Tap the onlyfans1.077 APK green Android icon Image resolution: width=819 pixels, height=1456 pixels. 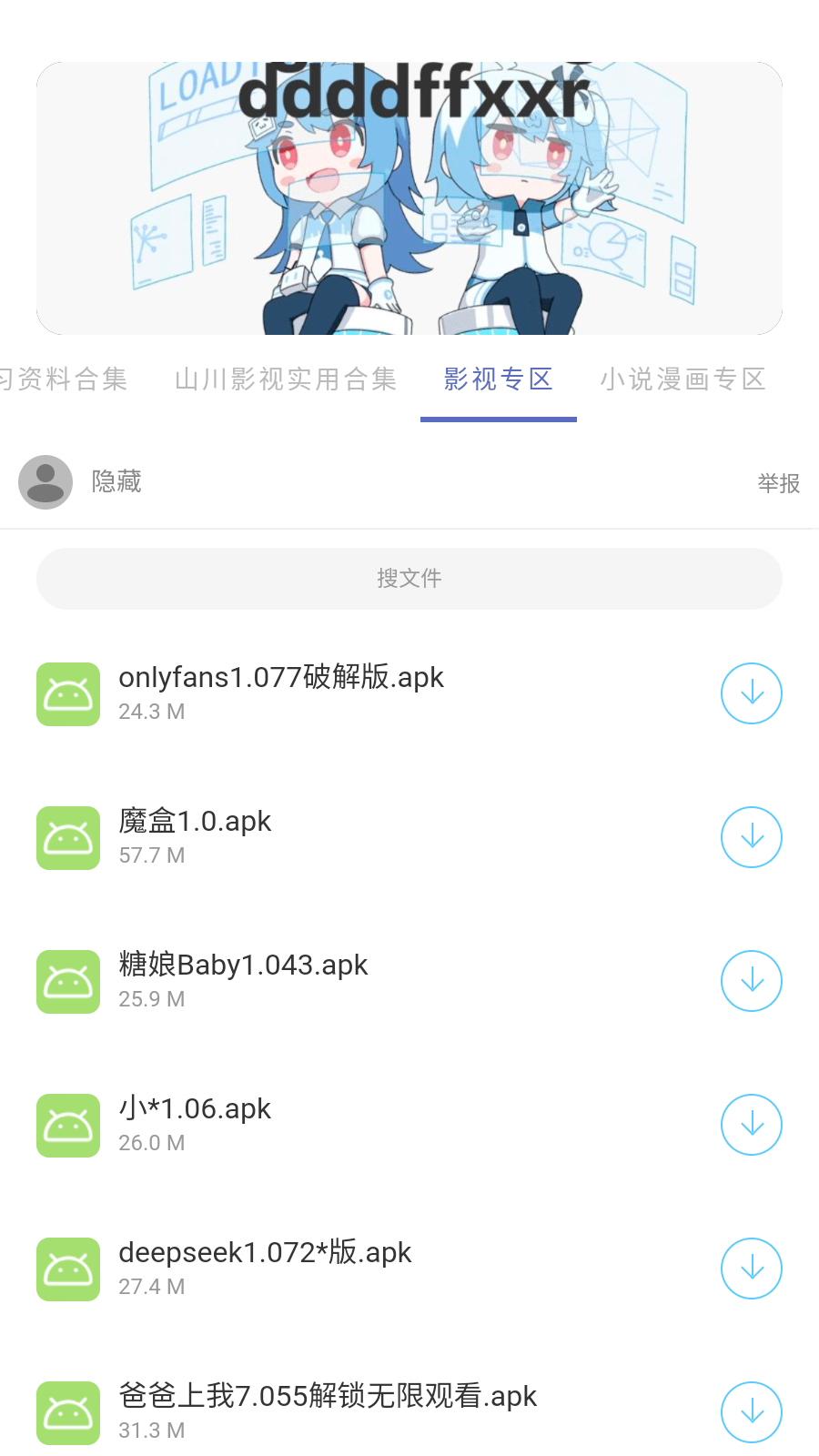(67, 693)
